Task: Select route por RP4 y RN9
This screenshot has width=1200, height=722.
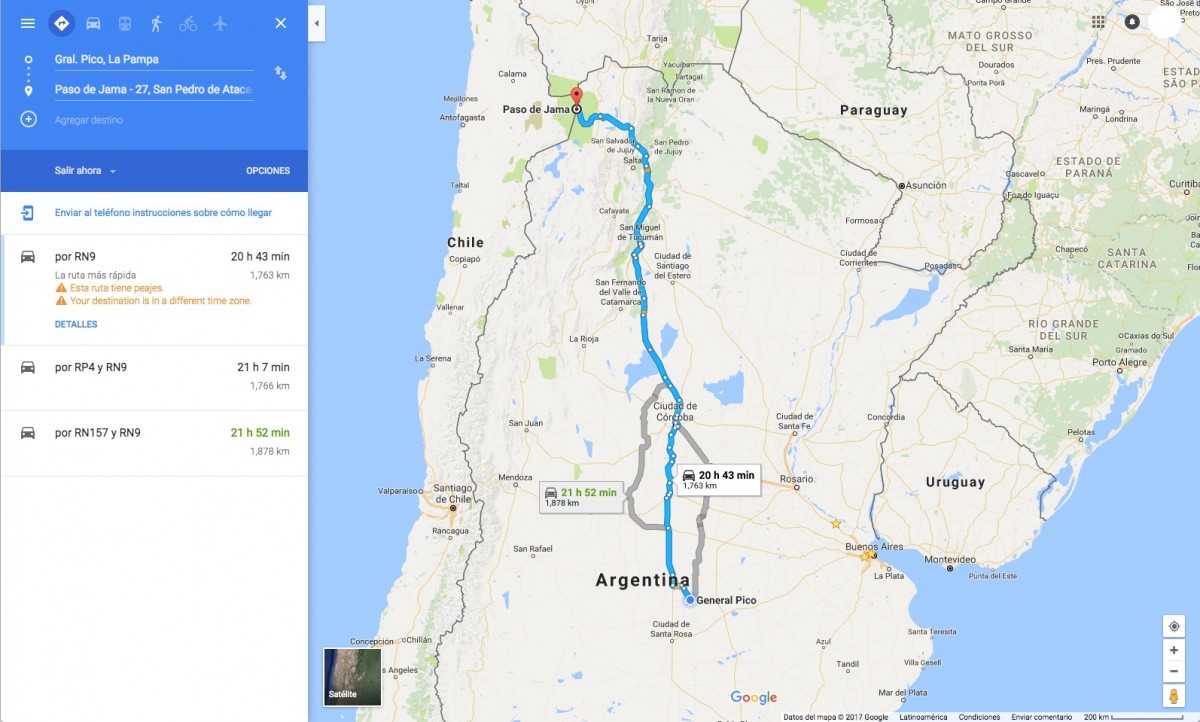Action: 154,376
